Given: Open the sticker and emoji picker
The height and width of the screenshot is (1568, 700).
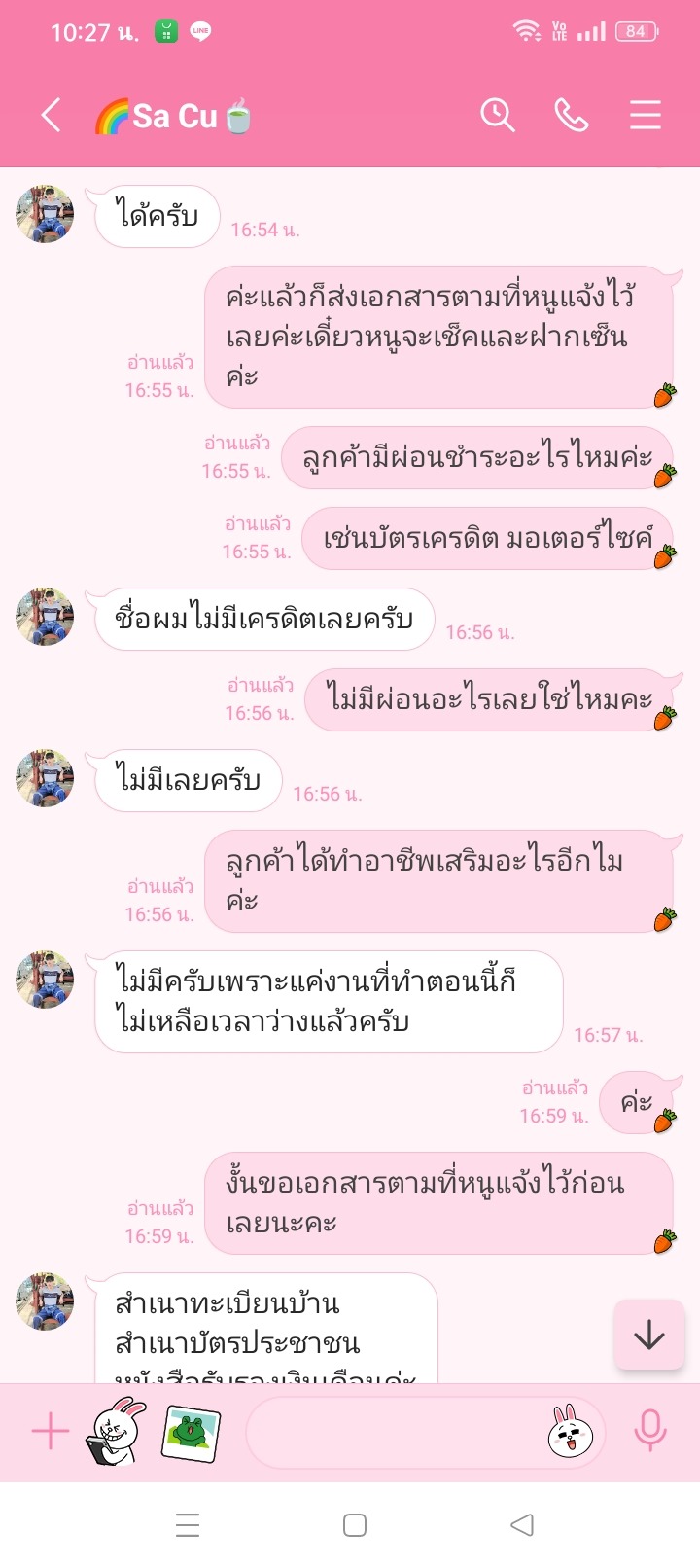Looking at the screenshot, I should pyautogui.click(x=571, y=1432).
